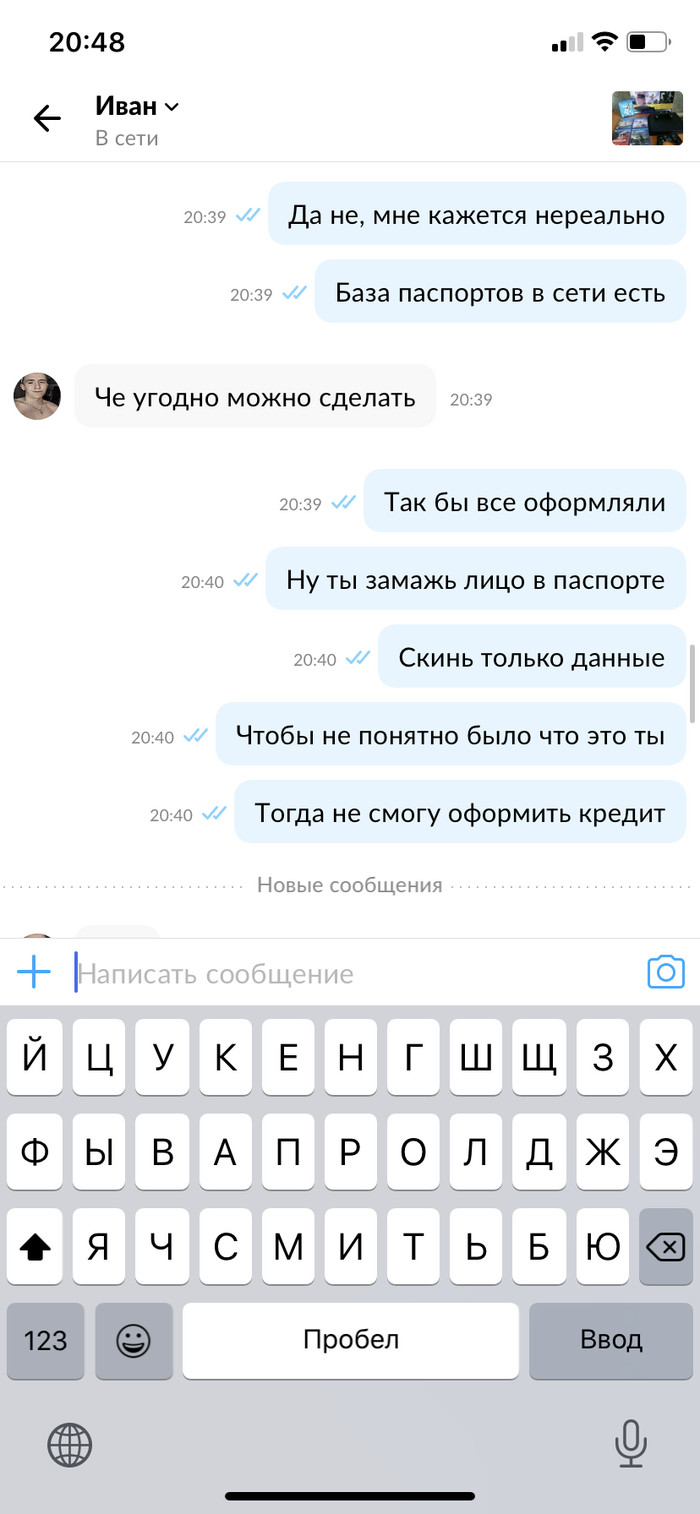Viewport: 700px width, 1514px height.
Task: Open the camera icon in message bar
Action: [x=666, y=972]
